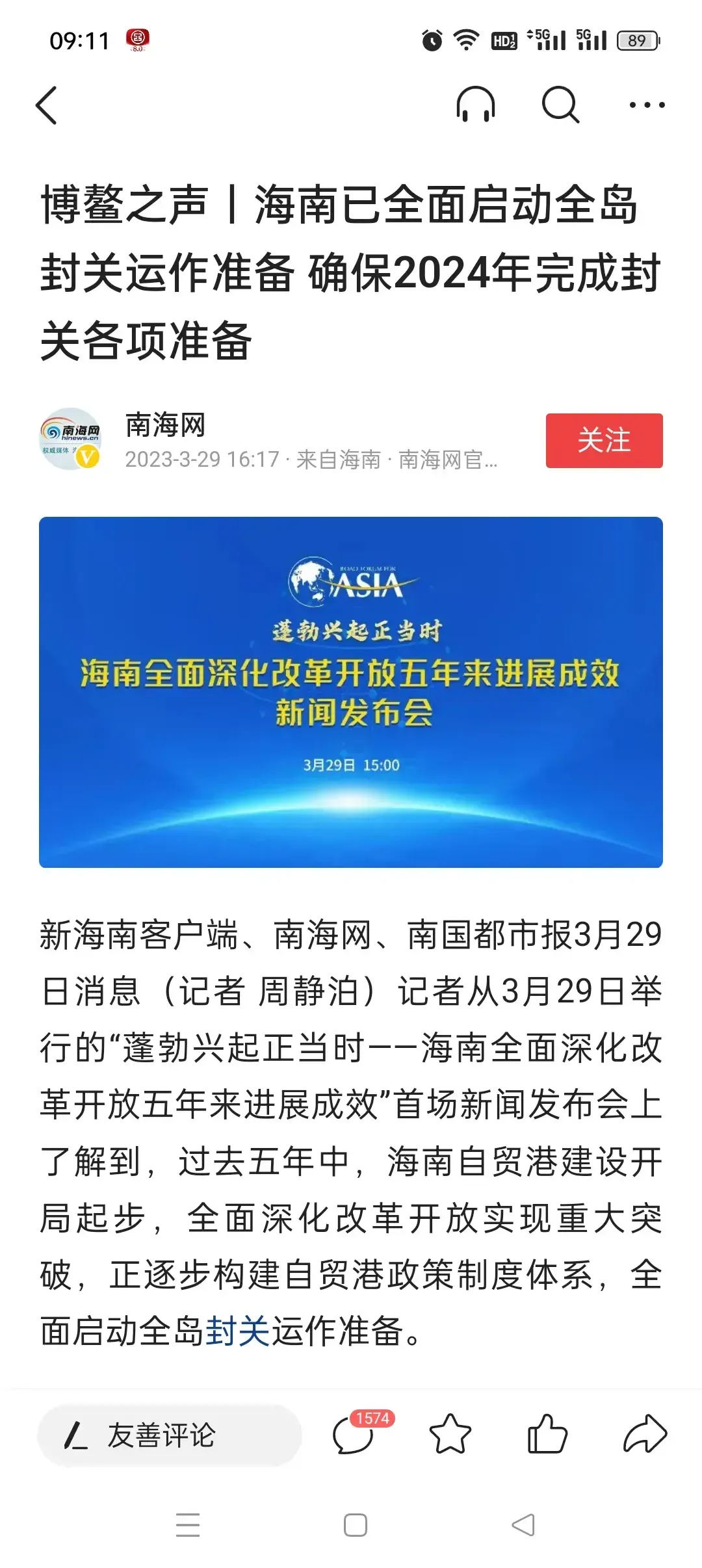View the 1574 comments
The width and height of the screenshot is (702, 1568).
pyautogui.click(x=355, y=1435)
